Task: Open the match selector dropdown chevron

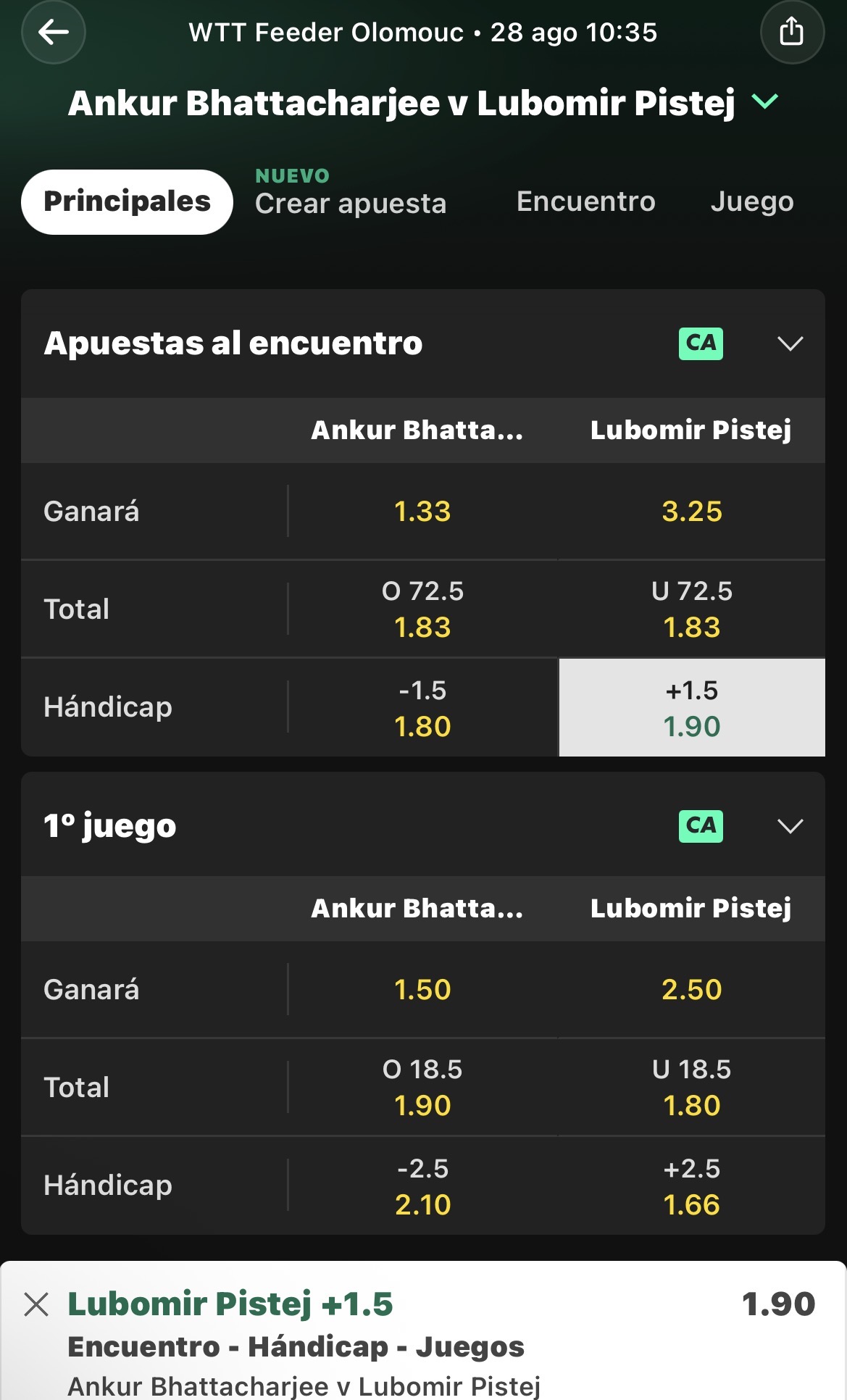Action: (x=765, y=102)
